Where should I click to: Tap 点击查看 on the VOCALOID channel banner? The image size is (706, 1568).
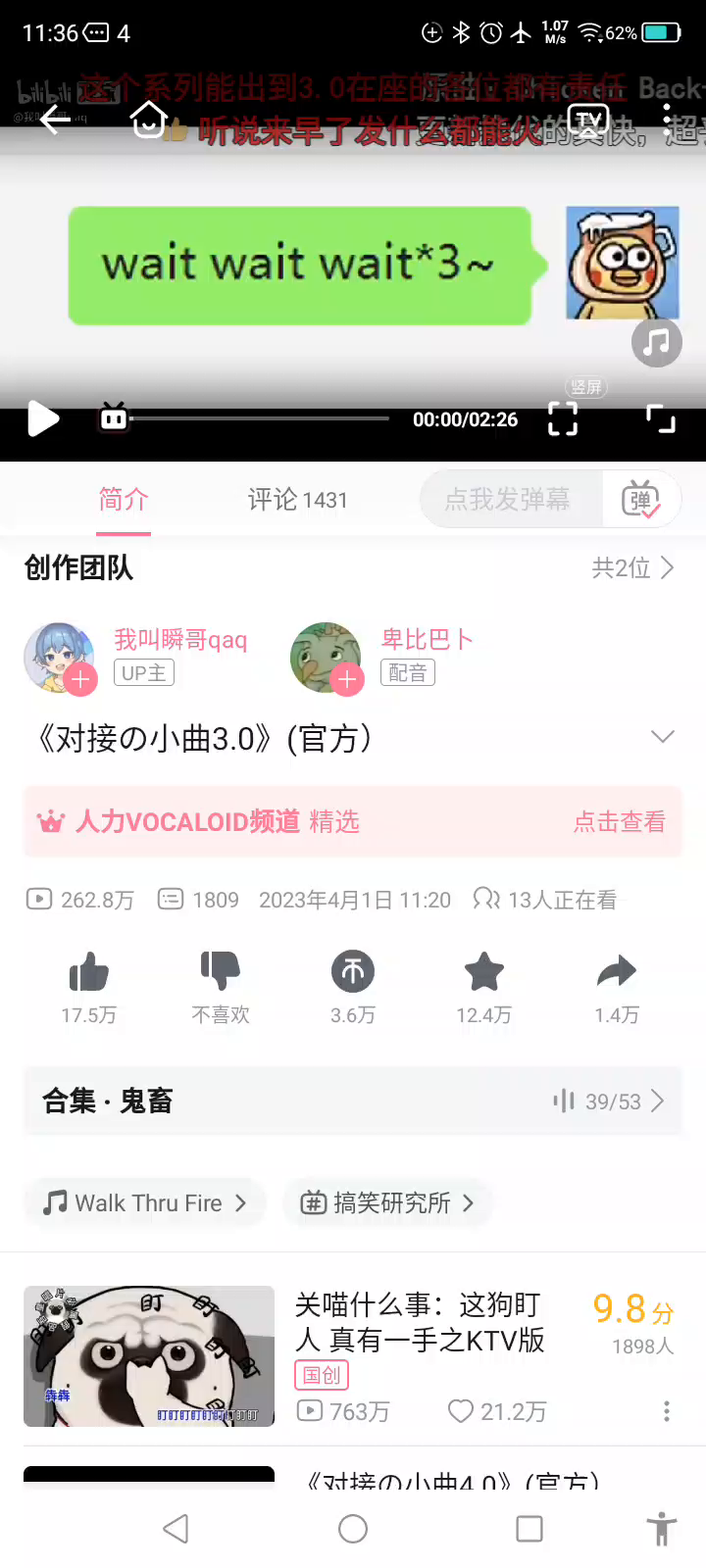tap(619, 821)
